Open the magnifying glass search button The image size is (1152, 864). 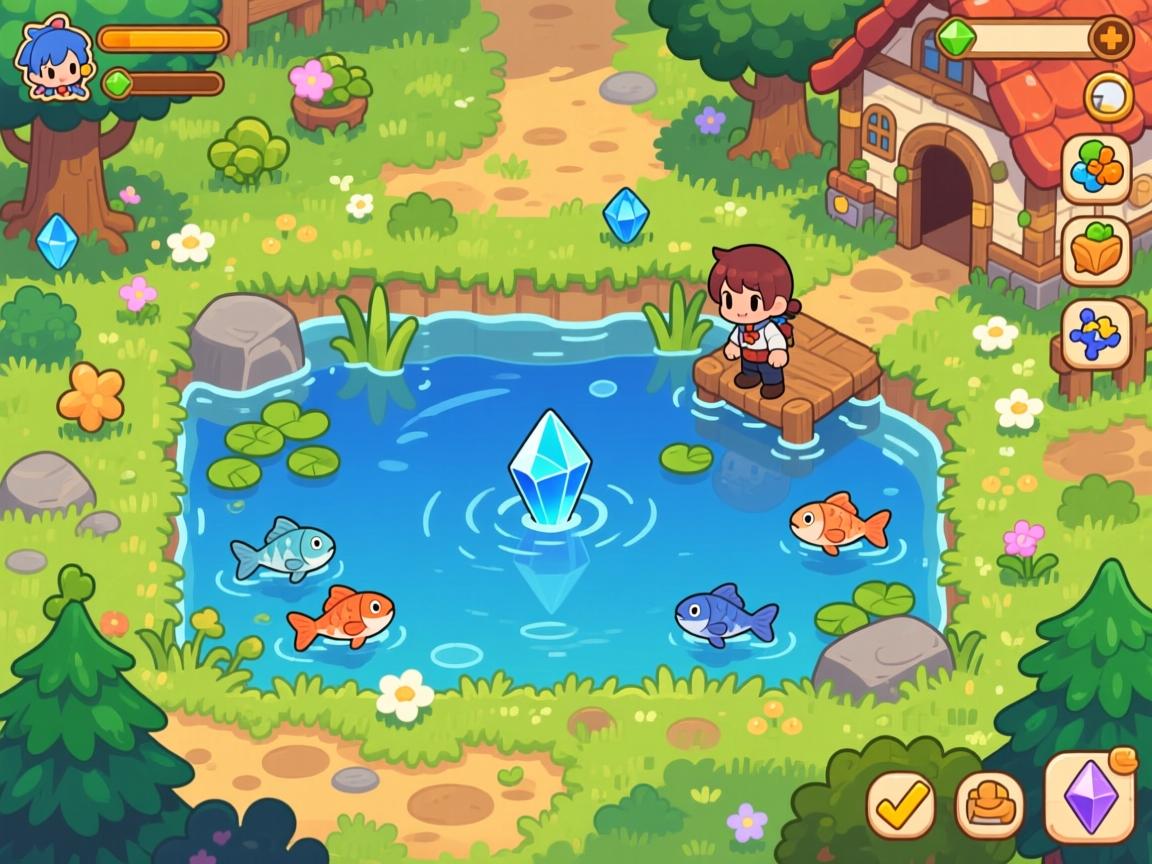[1108, 97]
